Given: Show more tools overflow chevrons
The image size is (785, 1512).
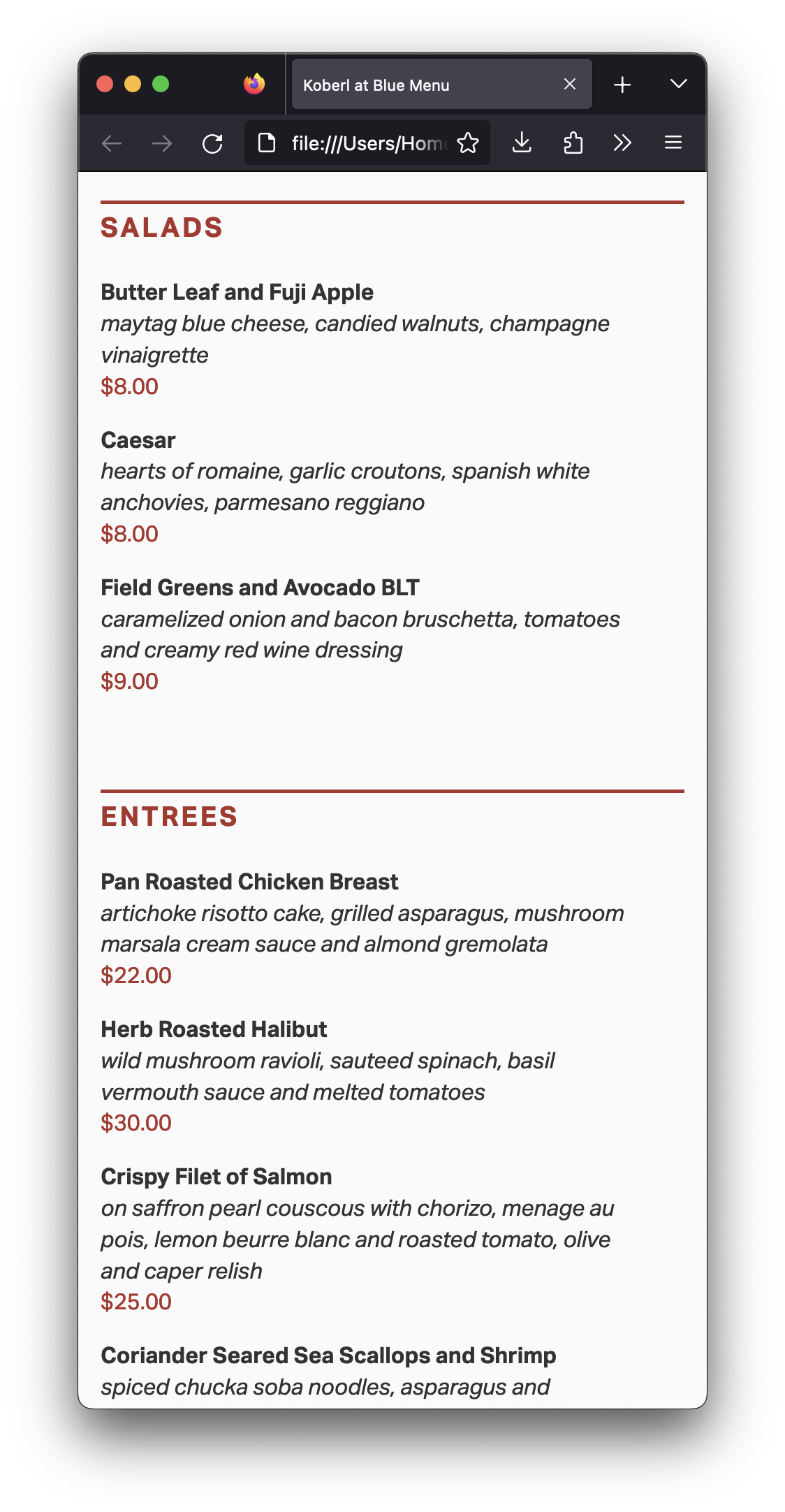Looking at the screenshot, I should click(622, 144).
